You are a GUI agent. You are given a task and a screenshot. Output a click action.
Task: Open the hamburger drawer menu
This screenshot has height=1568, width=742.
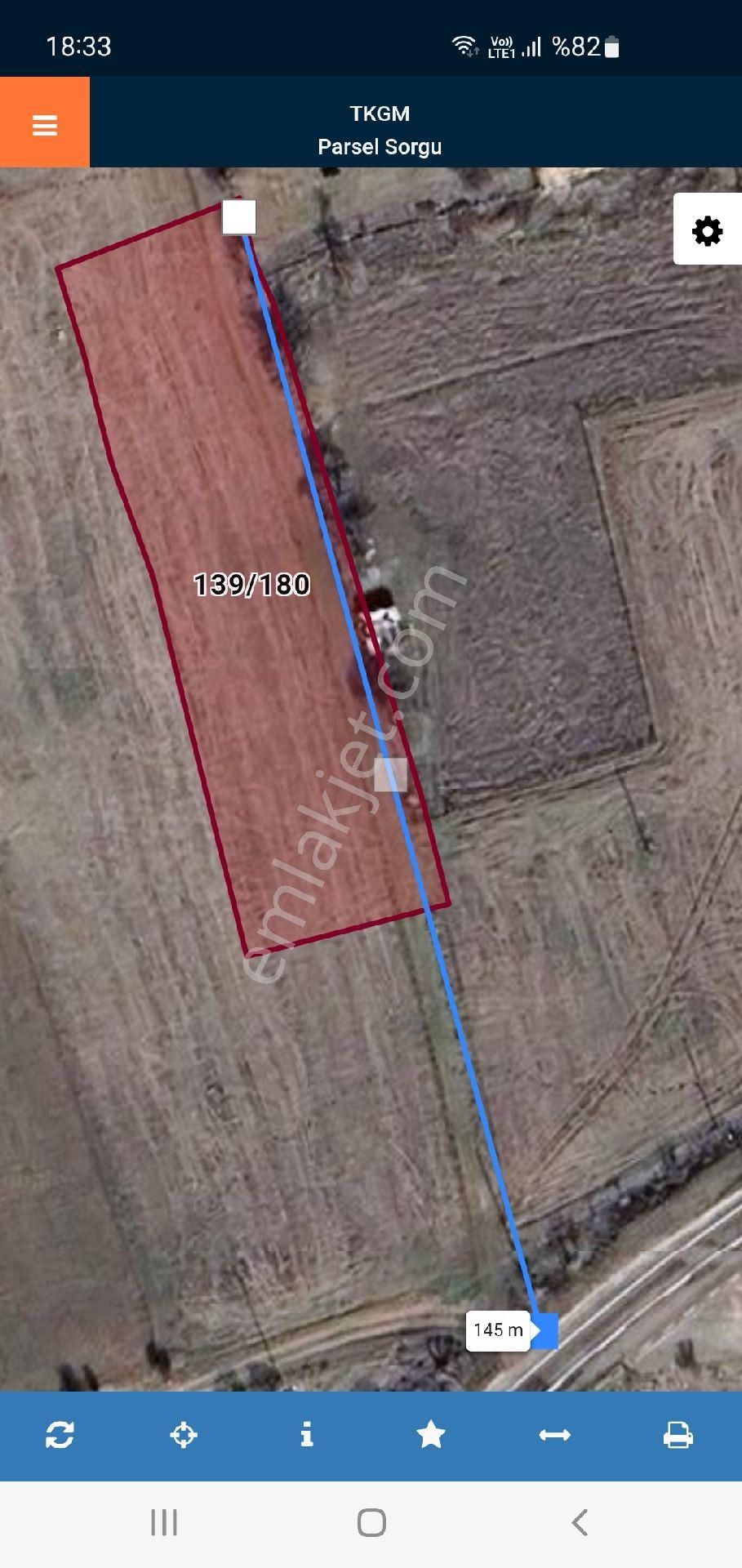coord(44,124)
